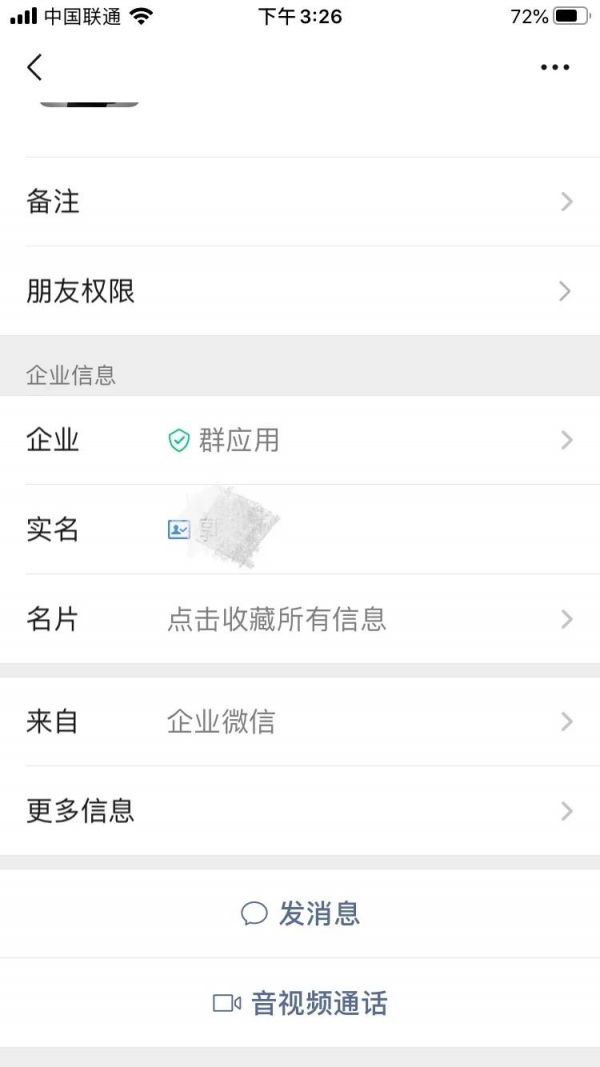Tap 发消息 to send a message
Screen dimensions: 600x1067
300,913
